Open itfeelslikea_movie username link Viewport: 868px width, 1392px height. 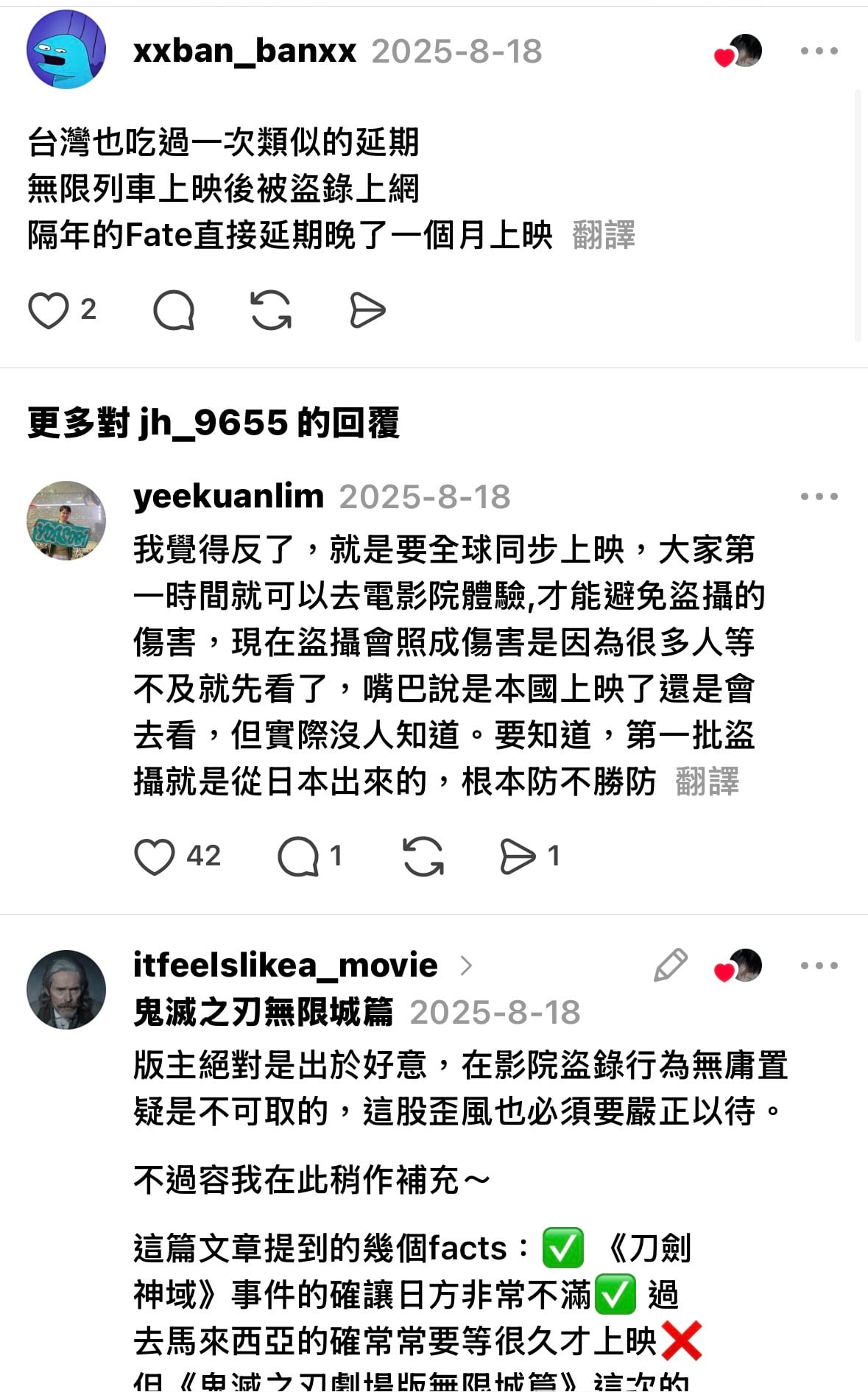(x=286, y=965)
